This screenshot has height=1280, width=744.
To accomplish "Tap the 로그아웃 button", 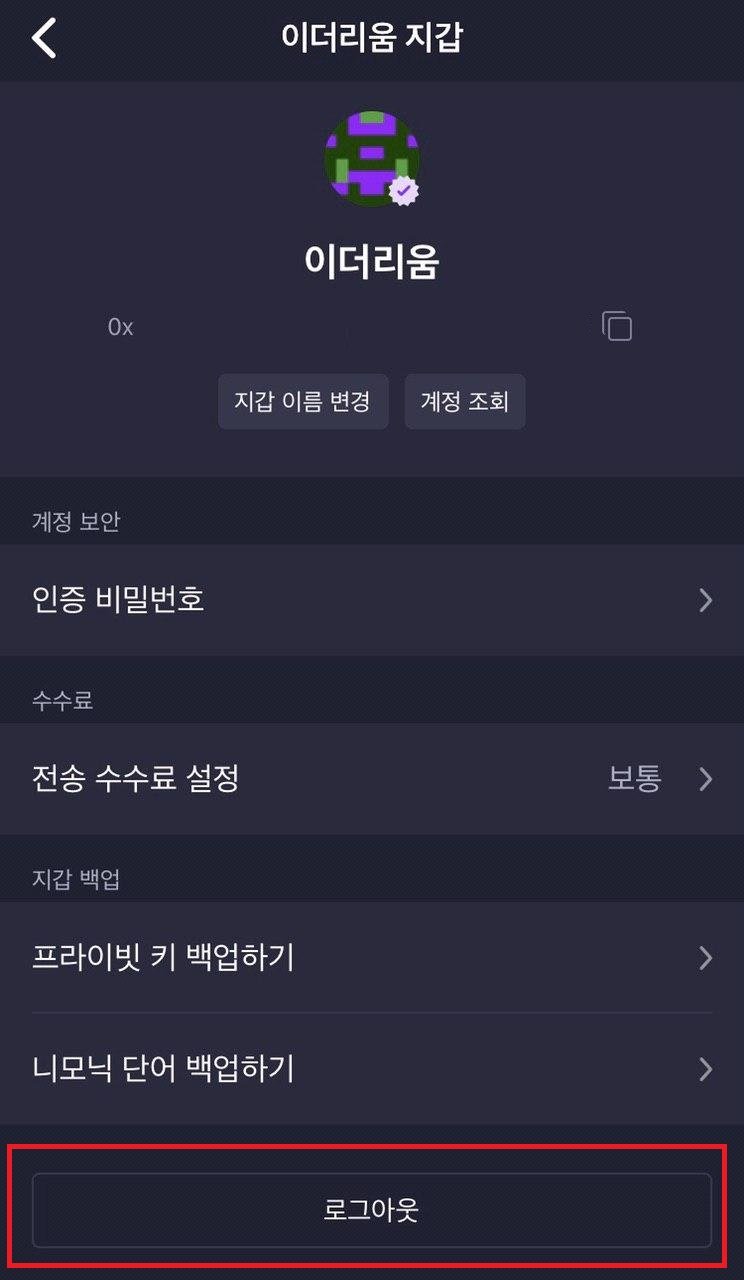I will pyautogui.click(x=372, y=1210).
